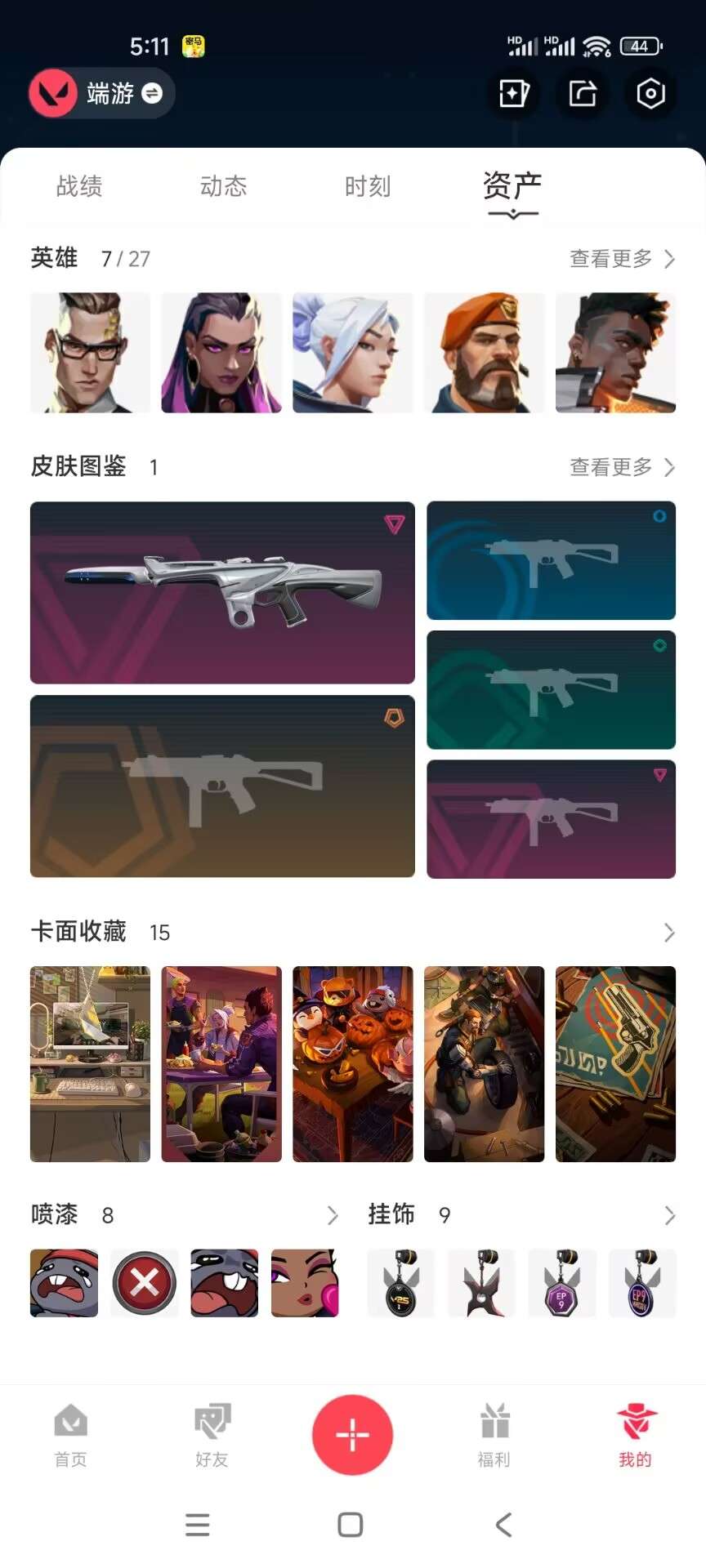Open the white rifle skin card
This screenshot has width=706, height=1568.
point(222,592)
